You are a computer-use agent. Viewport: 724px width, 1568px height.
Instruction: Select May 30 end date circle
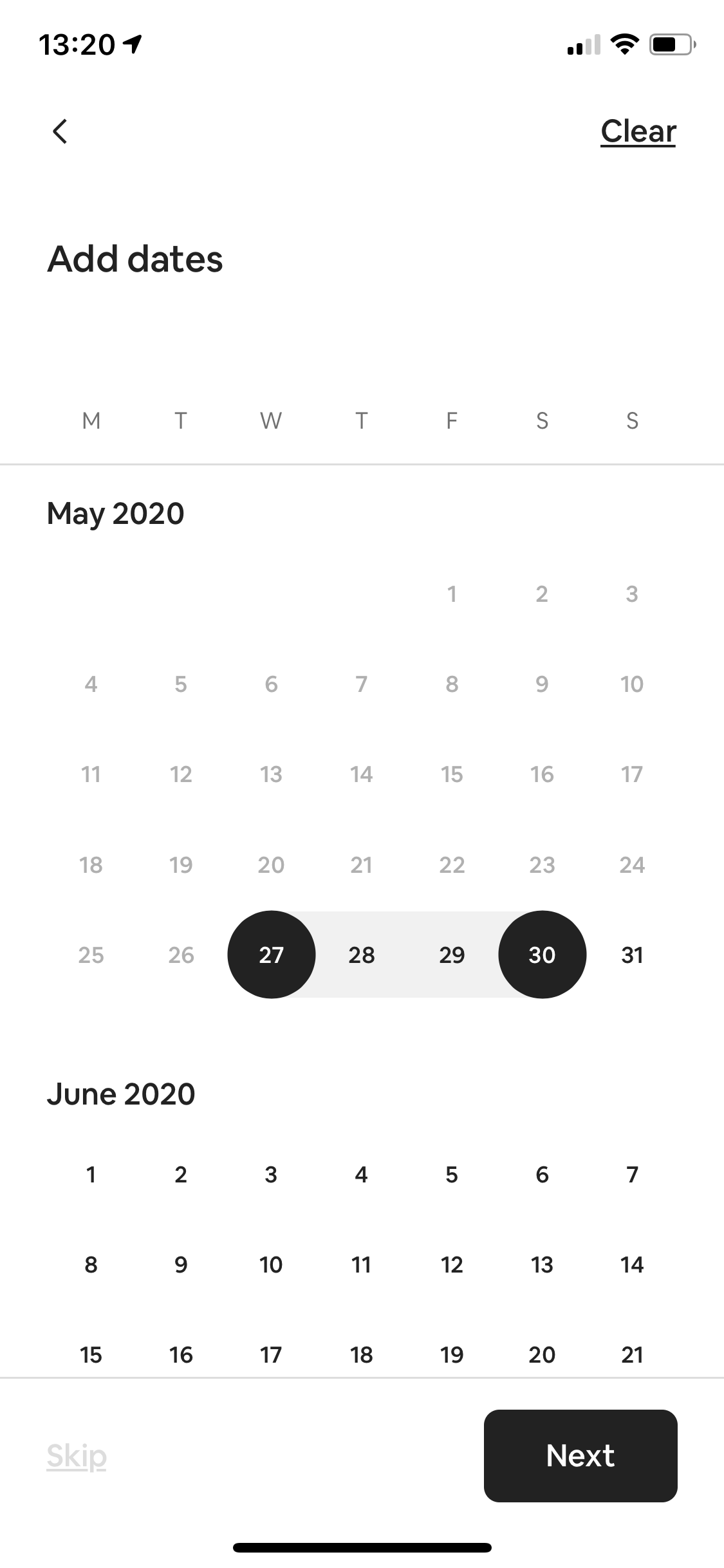pyautogui.click(x=542, y=955)
